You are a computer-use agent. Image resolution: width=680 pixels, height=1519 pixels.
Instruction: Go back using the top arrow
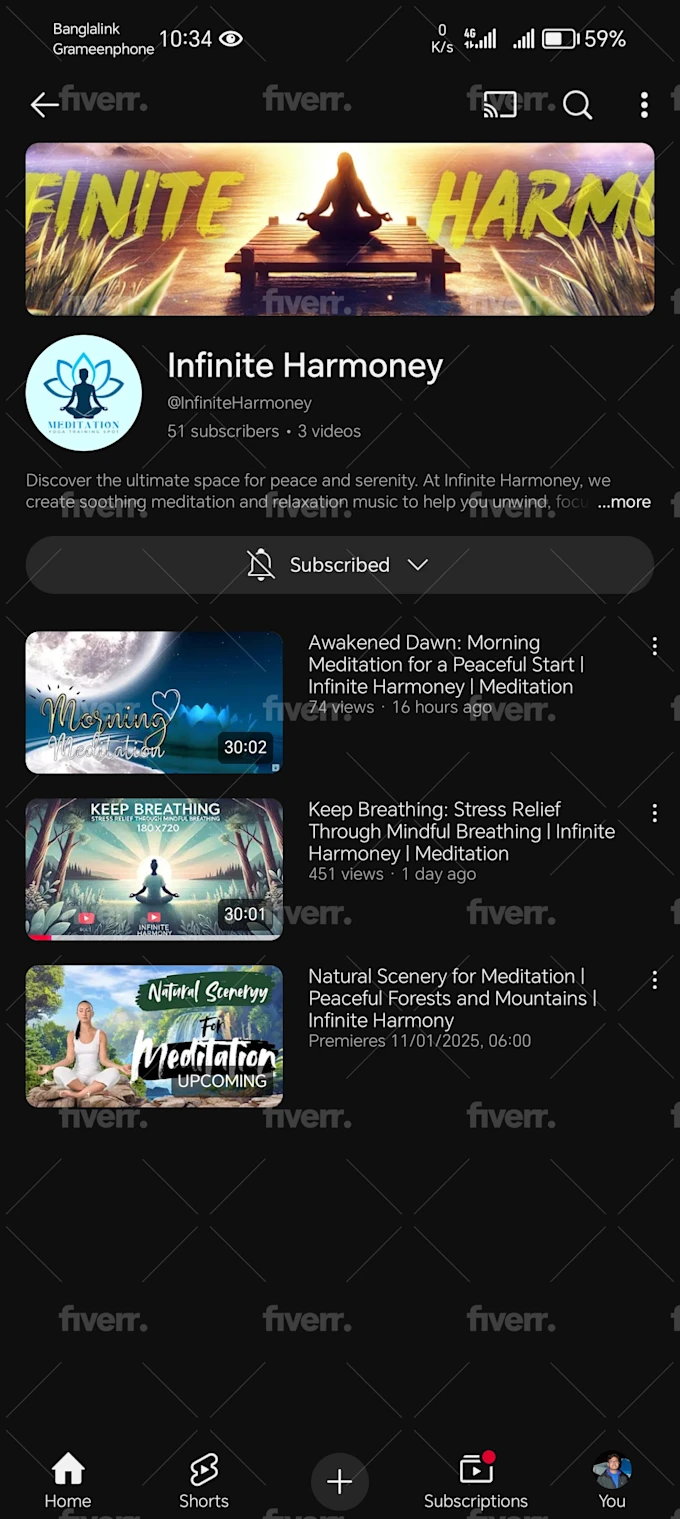click(x=44, y=104)
